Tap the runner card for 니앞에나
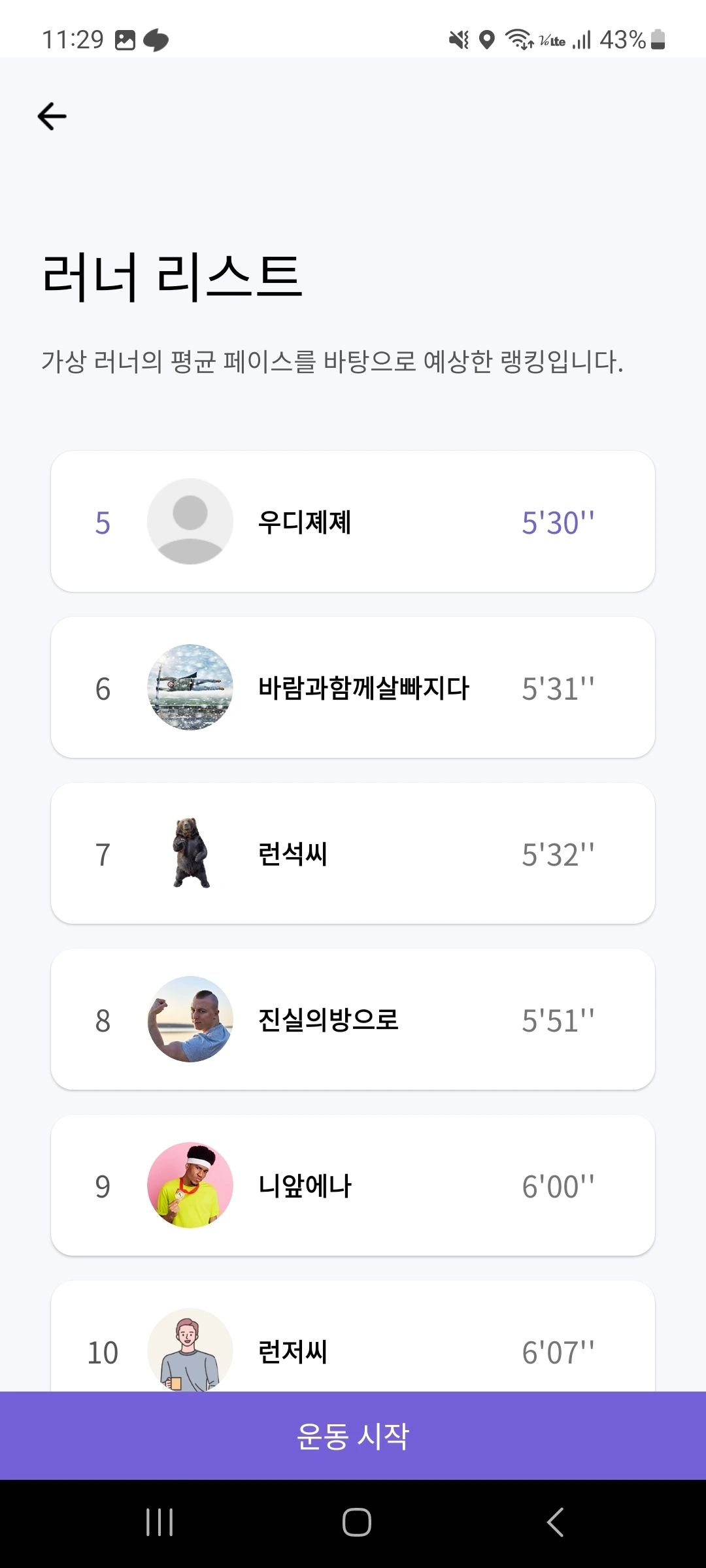The width and height of the screenshot is (706, 1568). point(353,1185)
